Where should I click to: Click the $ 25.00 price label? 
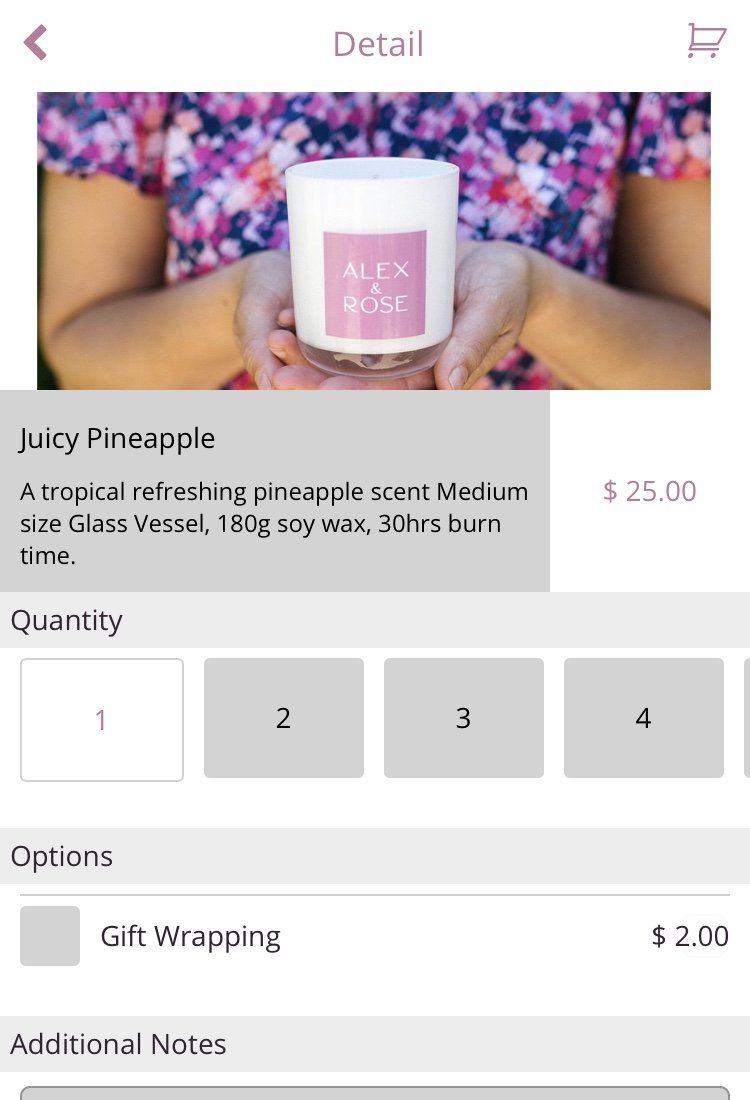click(648, 492)
